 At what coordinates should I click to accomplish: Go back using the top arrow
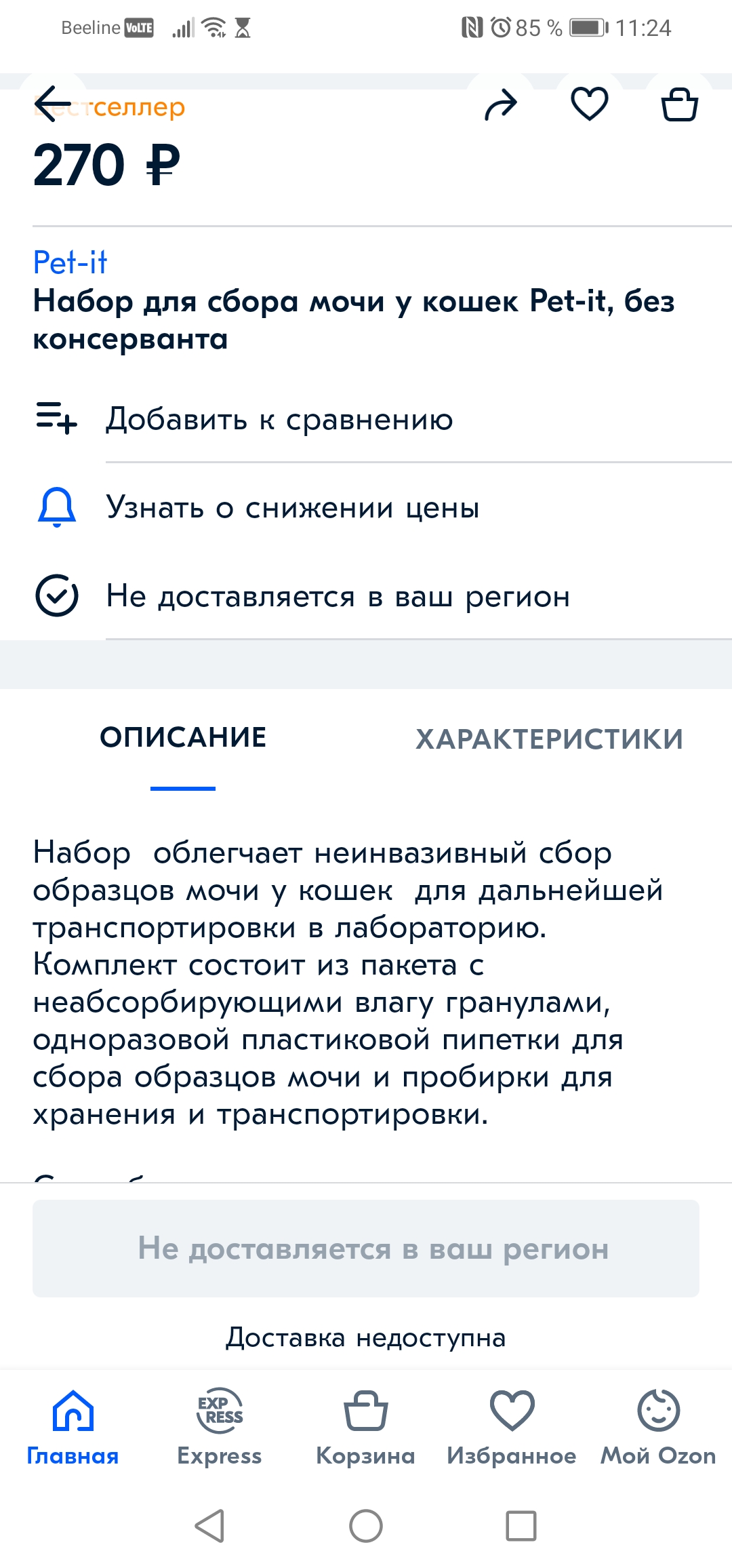click(53, 104)
